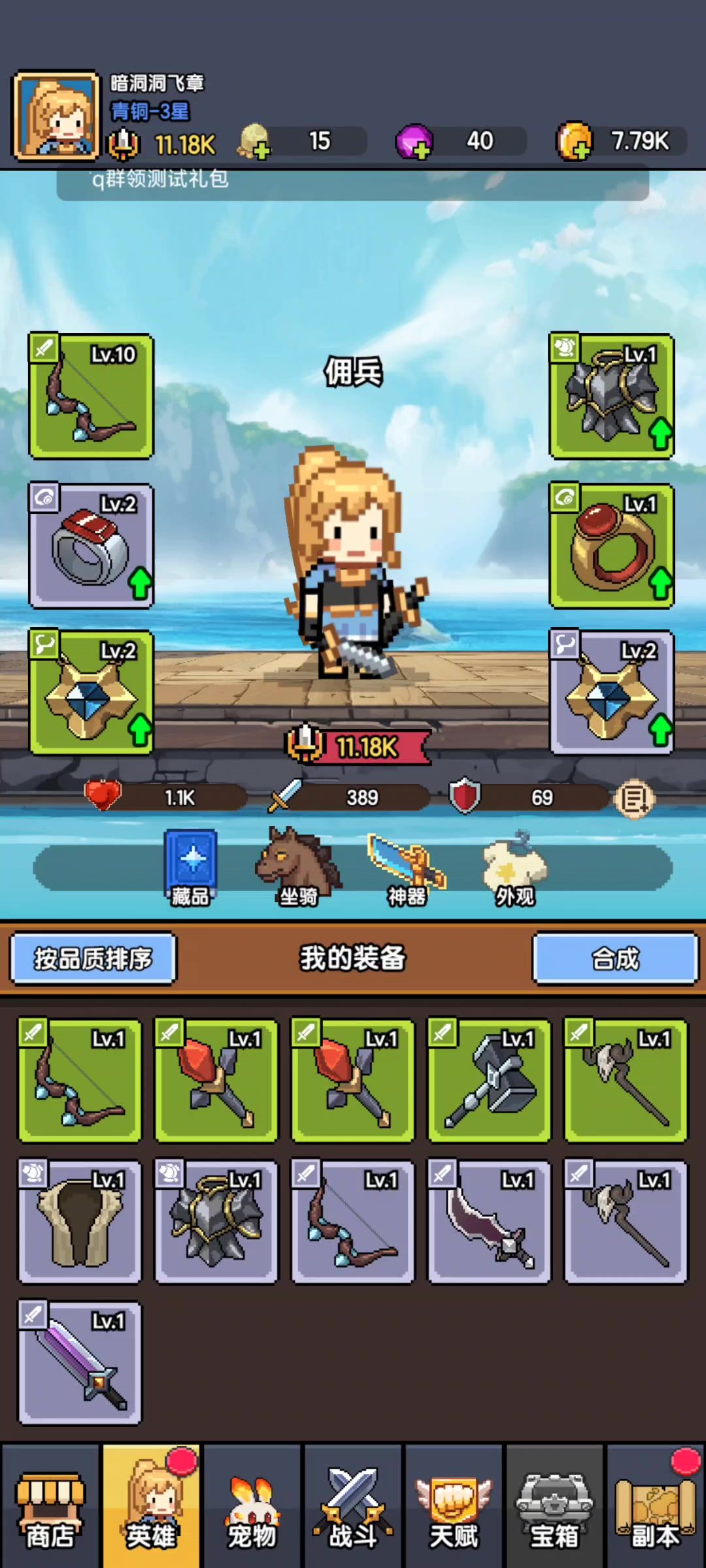Image resolution: width=706 pixels, height=1568 pixels.
Task: Switch to the 宠物 pet tab
Action: point(252,1509)
